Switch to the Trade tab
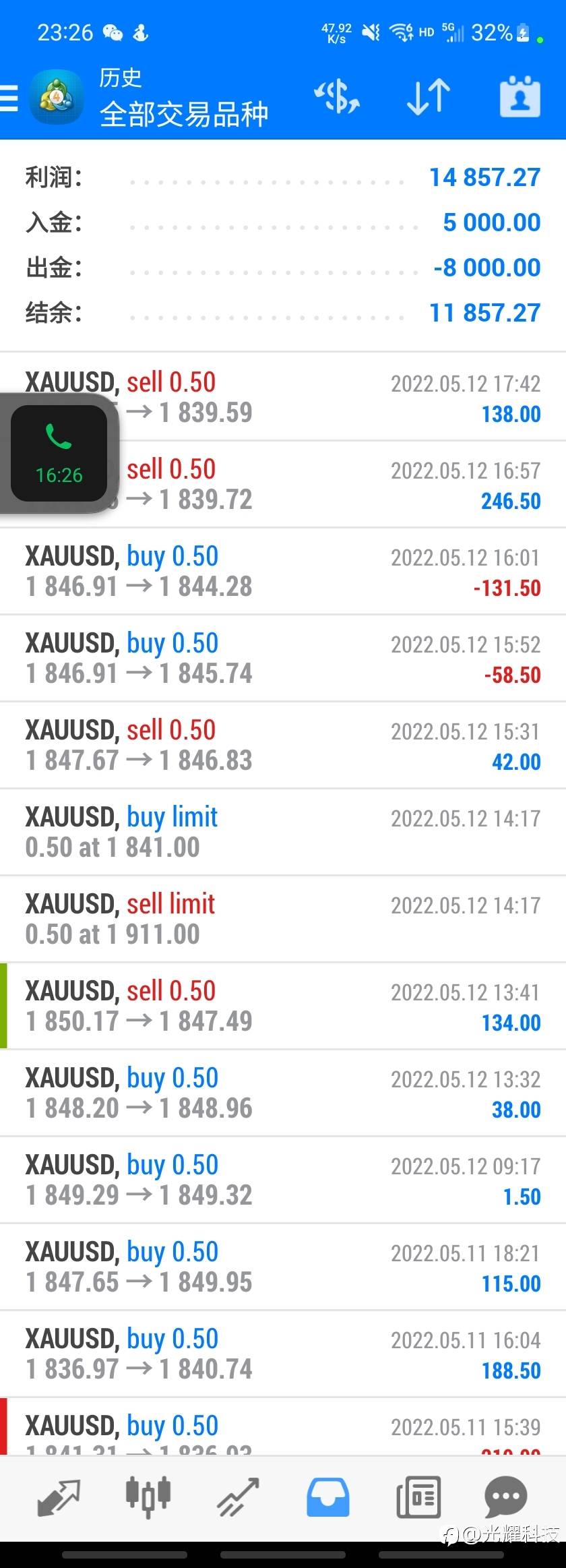566x1568 pixels. click(x=238, y=1497)
